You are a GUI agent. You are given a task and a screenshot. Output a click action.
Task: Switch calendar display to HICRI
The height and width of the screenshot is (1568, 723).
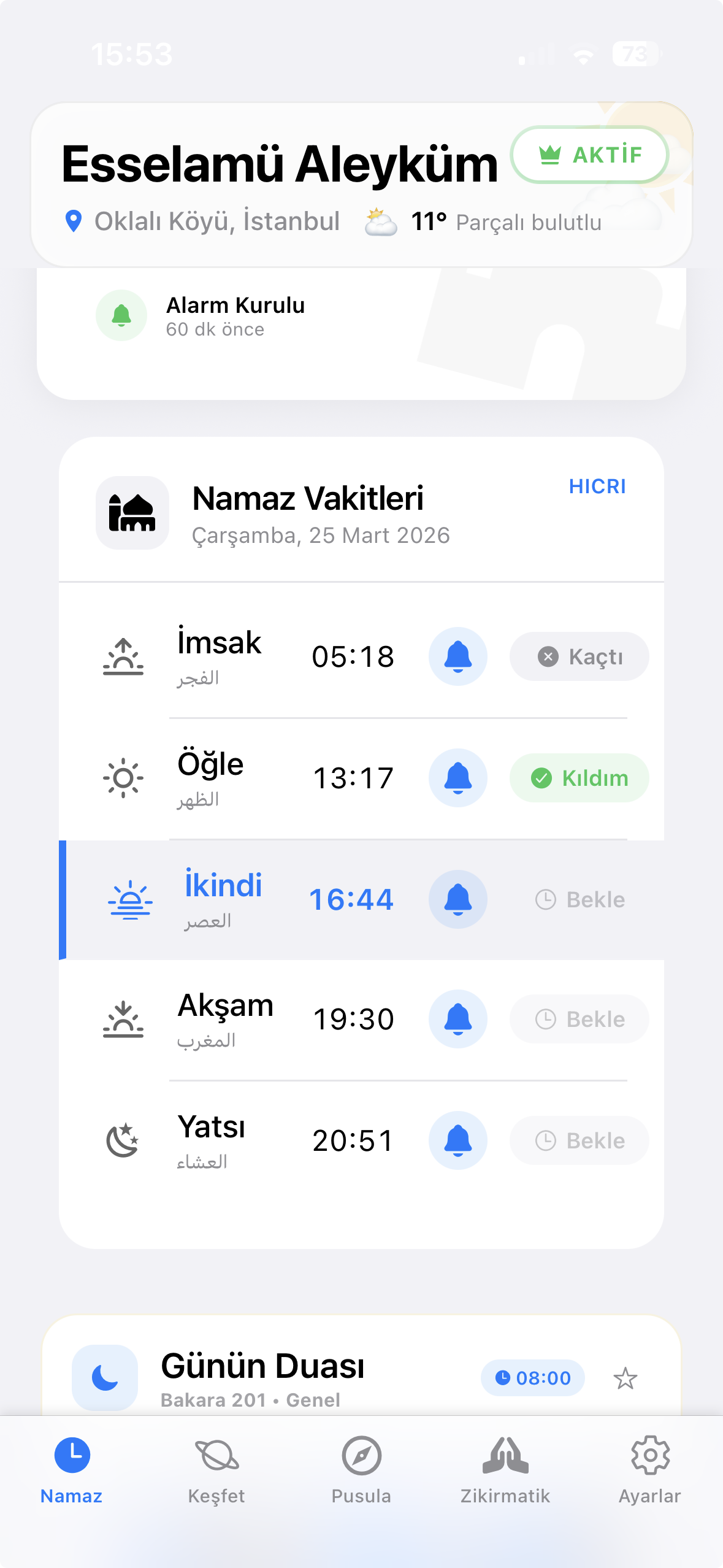[x=597, y=486]
